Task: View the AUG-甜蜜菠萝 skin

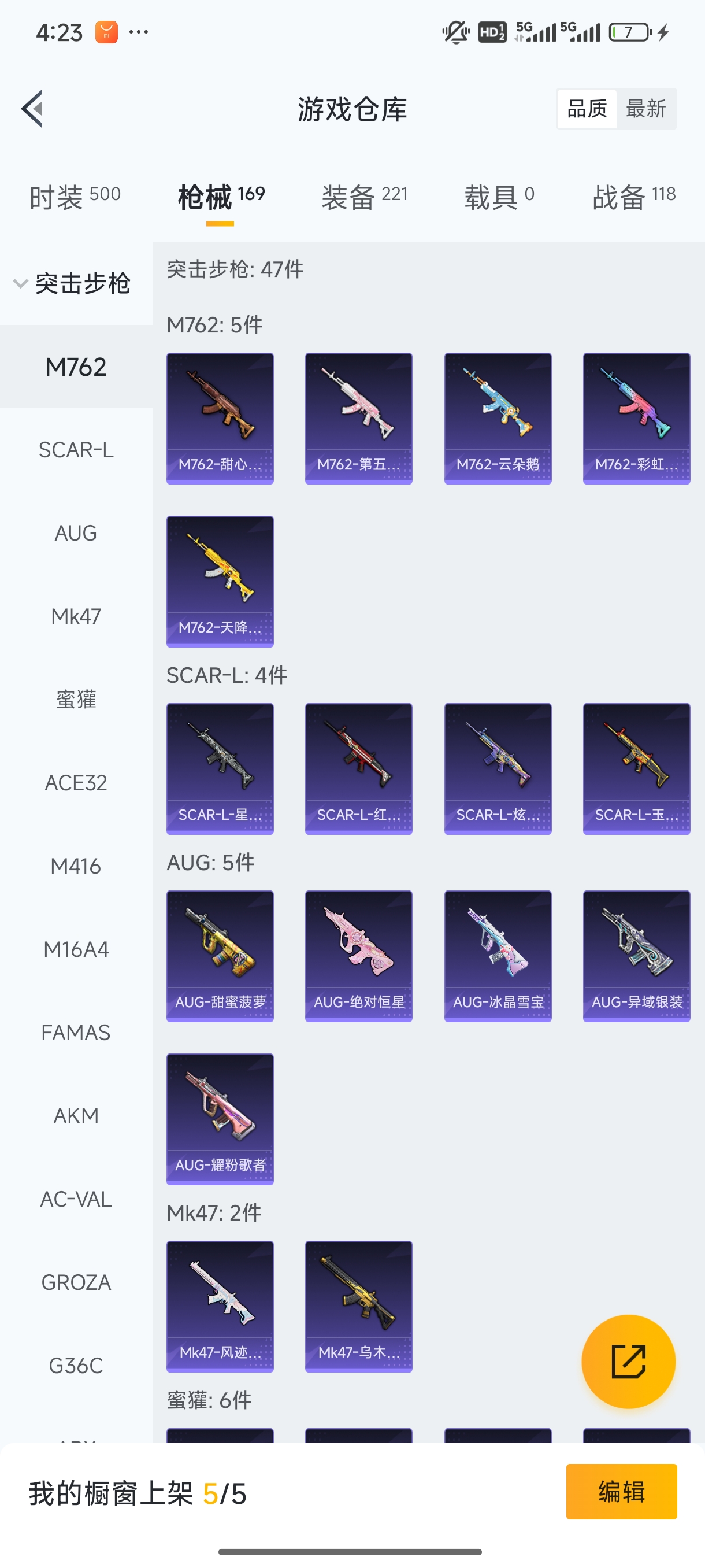Action: (x=220, y=956)
